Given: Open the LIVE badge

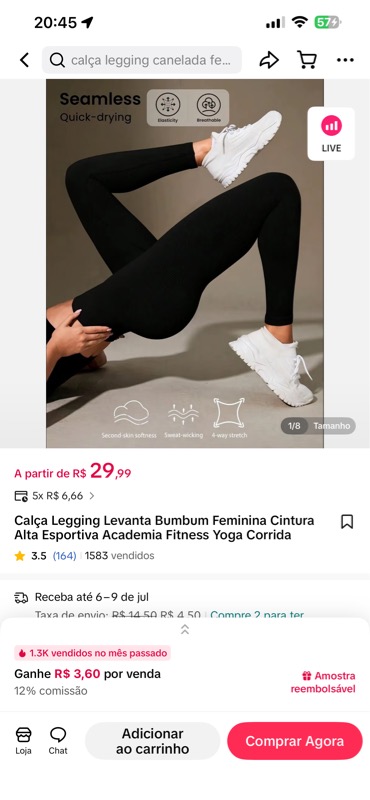Looking at the screenshot, I should point(331,134).
